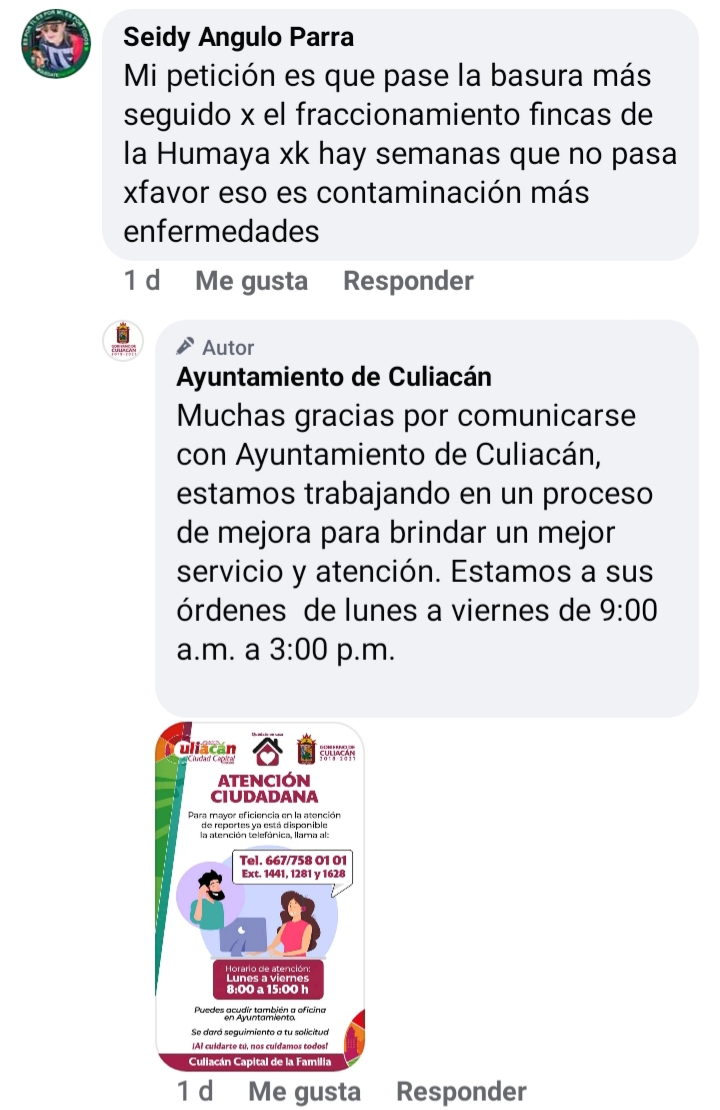Reply to Seidy Angulo Parra's comment
Viewport: 720px width, 1110px height.
(408, 281)
